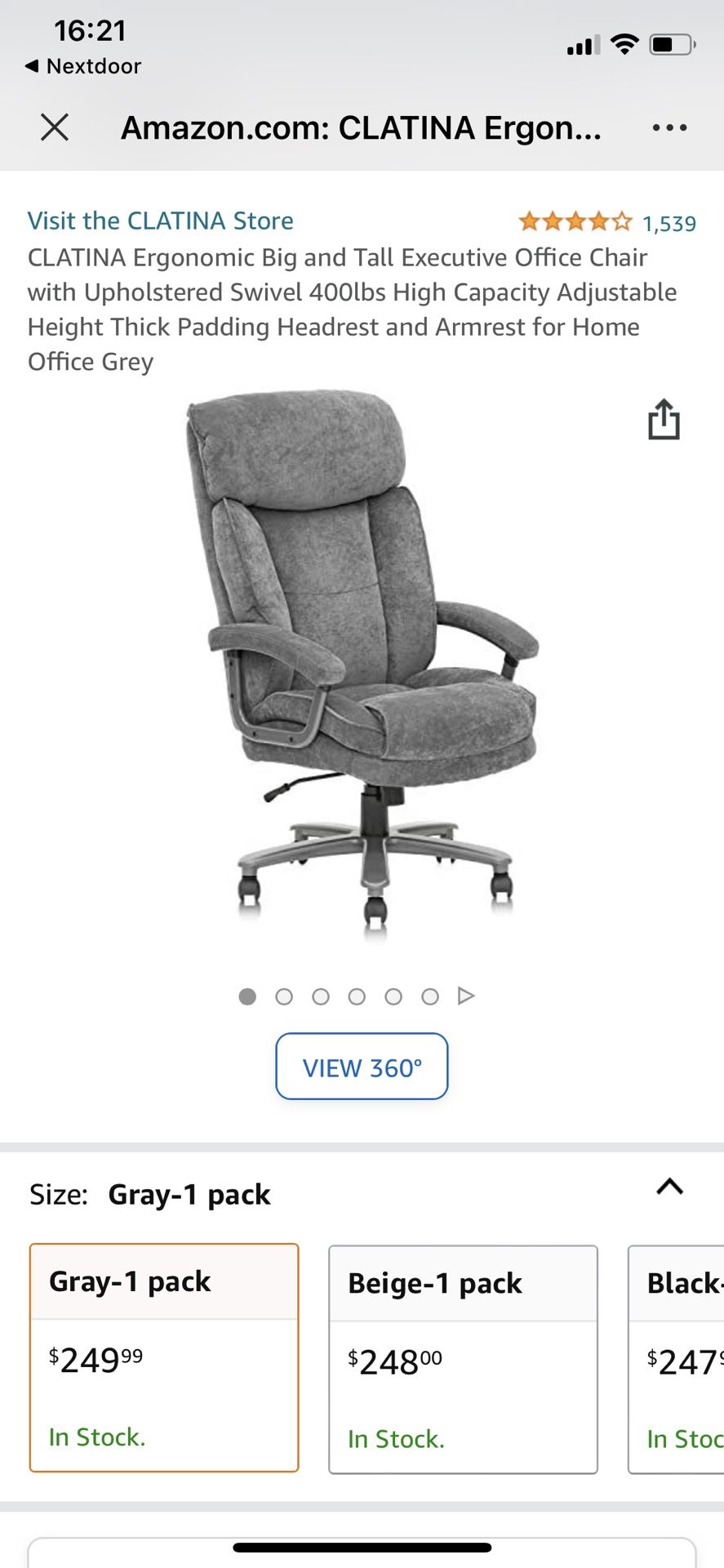Image resolution: width=724 pixels, height=1568 pixels.
Task: Tap the VIEW 360° button
Action: click(x=362, y=1067)
